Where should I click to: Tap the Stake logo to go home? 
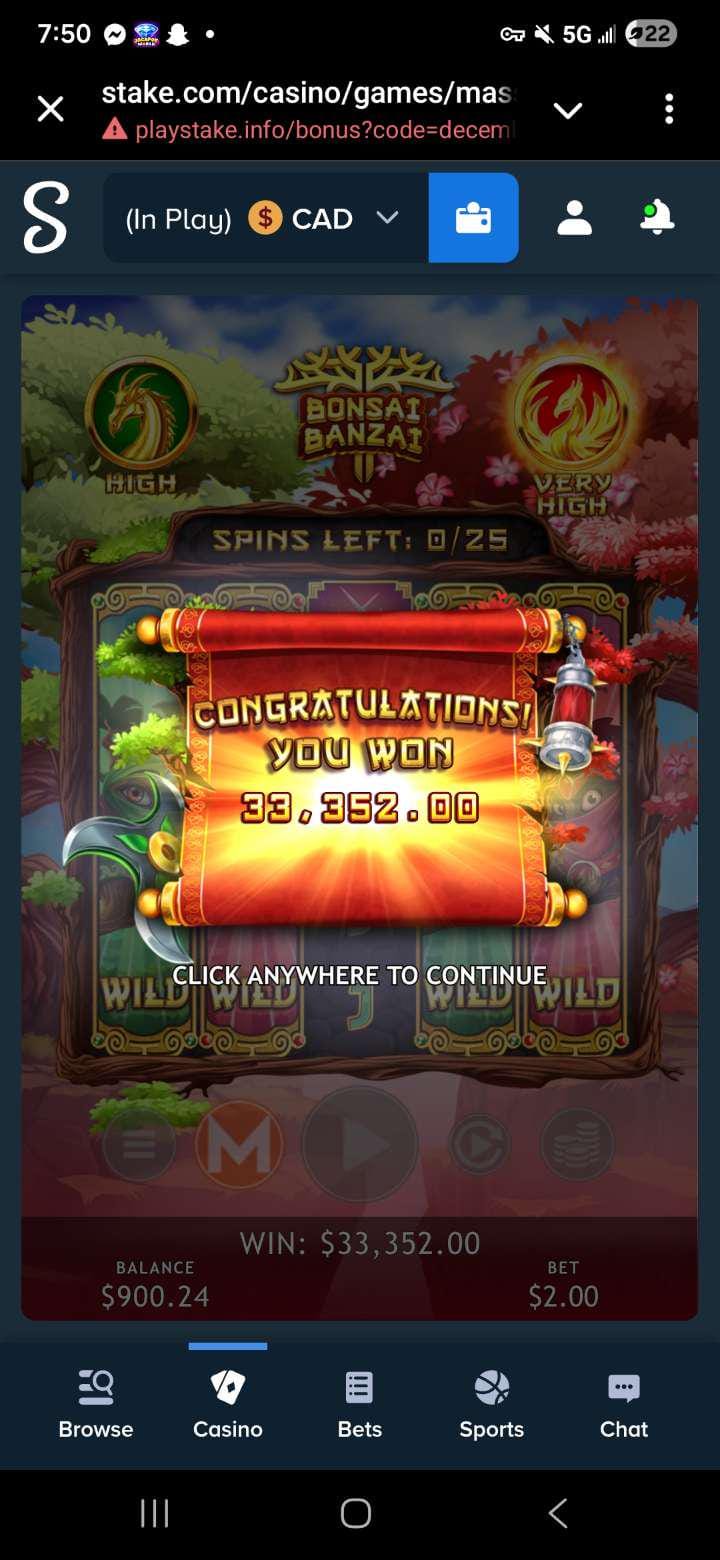tap(46, 218)
